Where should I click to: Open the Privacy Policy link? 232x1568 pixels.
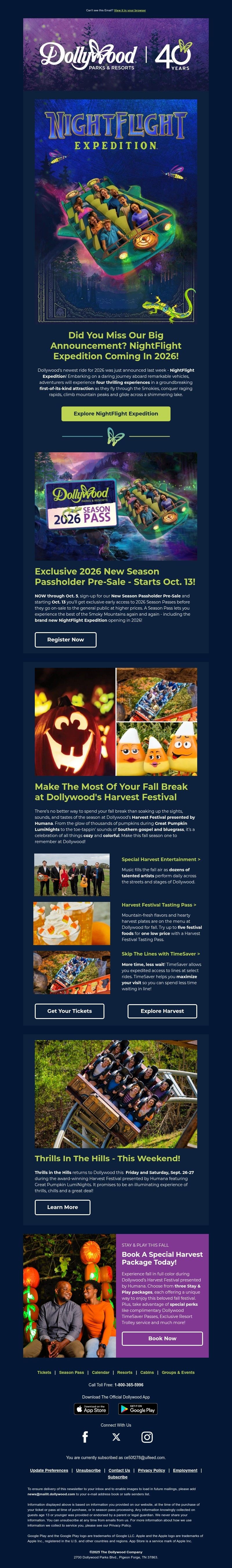pyautogui.click(x=151, y=1470)
